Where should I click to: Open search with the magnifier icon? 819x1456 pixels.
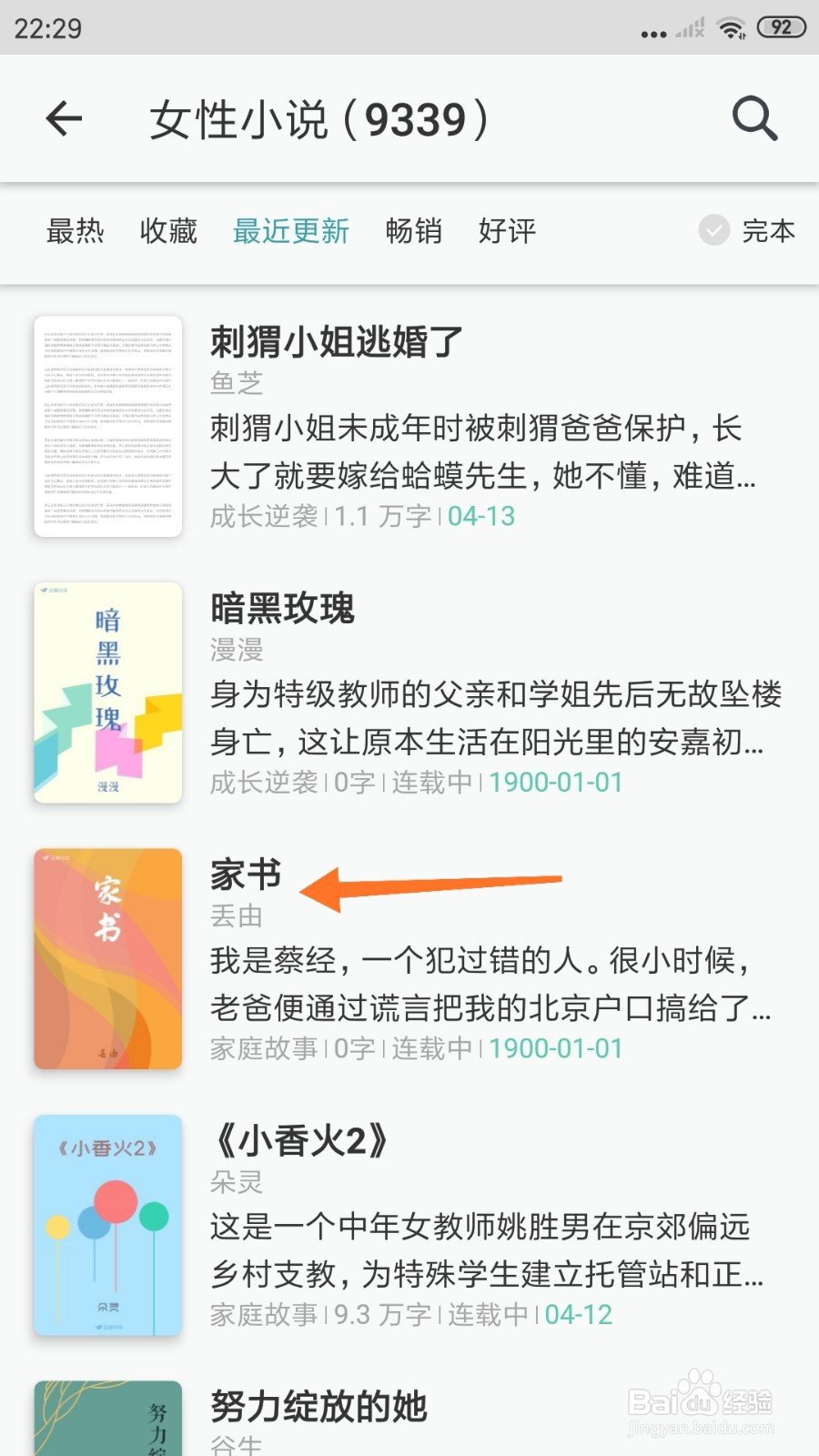click(x=753, y=118)
